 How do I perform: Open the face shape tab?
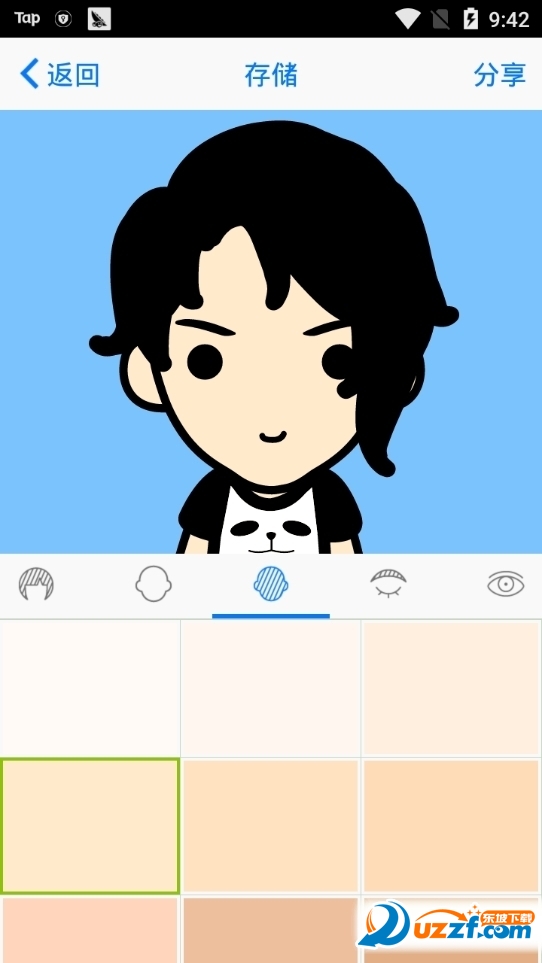153,584
